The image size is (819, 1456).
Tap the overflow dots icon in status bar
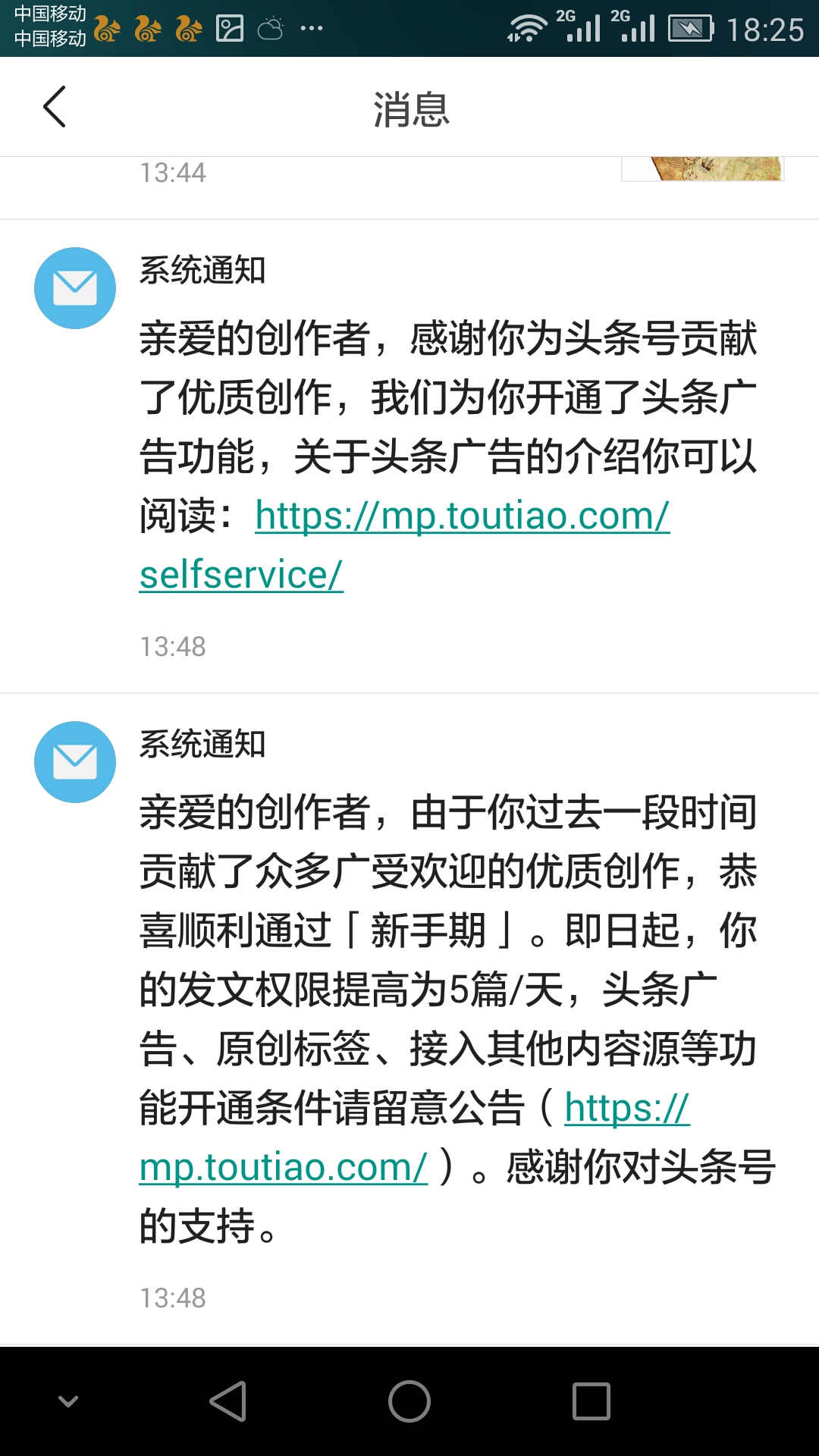(x=311, y=29)
